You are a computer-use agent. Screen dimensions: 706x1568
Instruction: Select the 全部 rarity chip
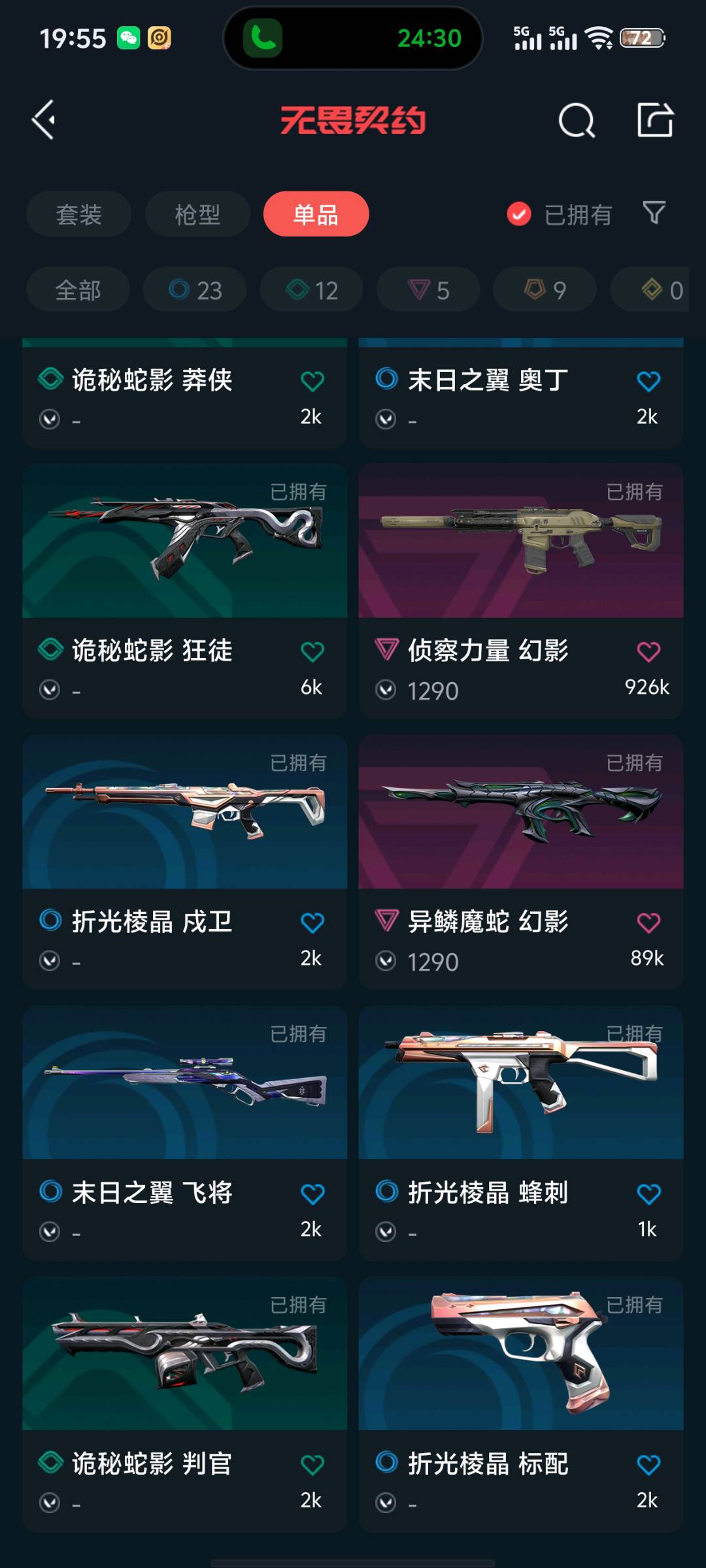[78, 290]
